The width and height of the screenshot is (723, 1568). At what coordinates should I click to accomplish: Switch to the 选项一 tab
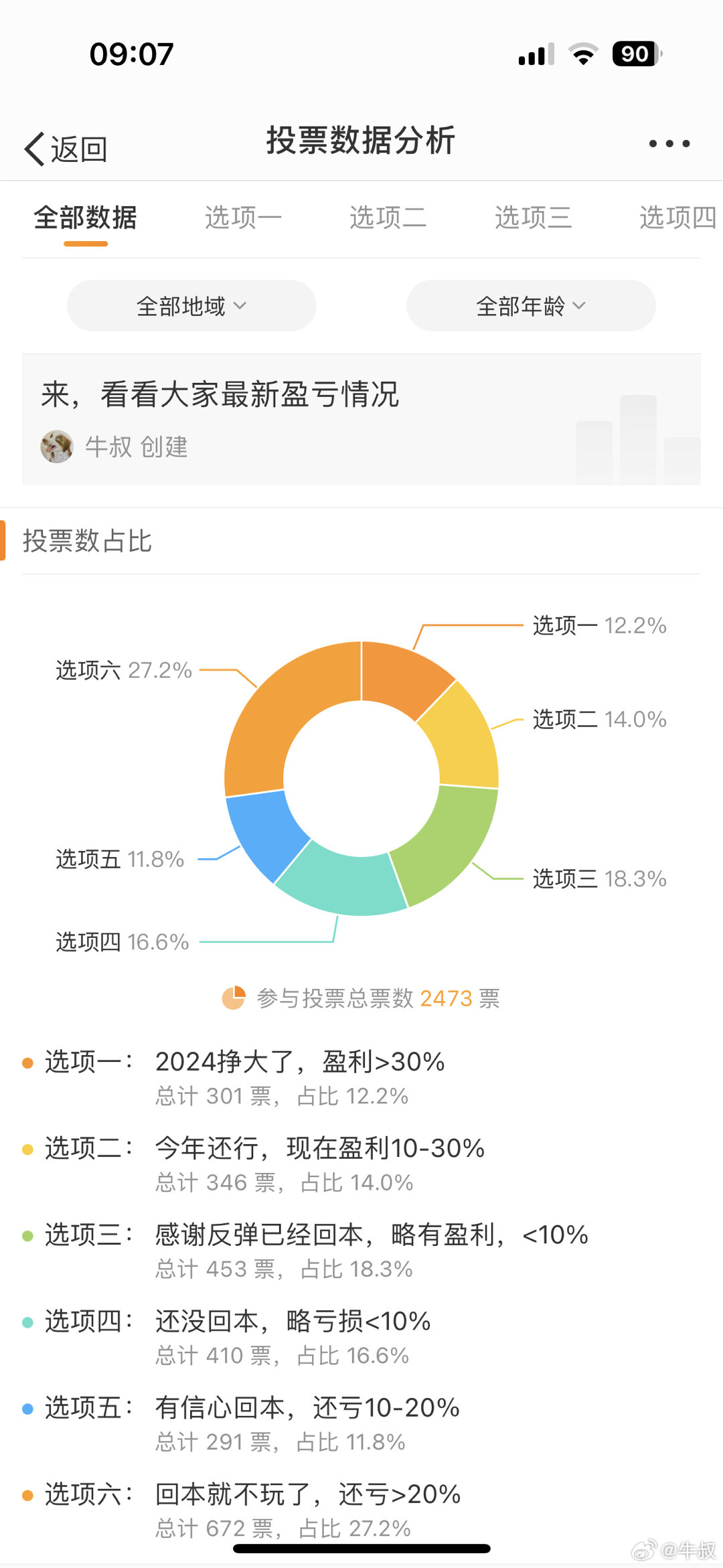[243, 218]
